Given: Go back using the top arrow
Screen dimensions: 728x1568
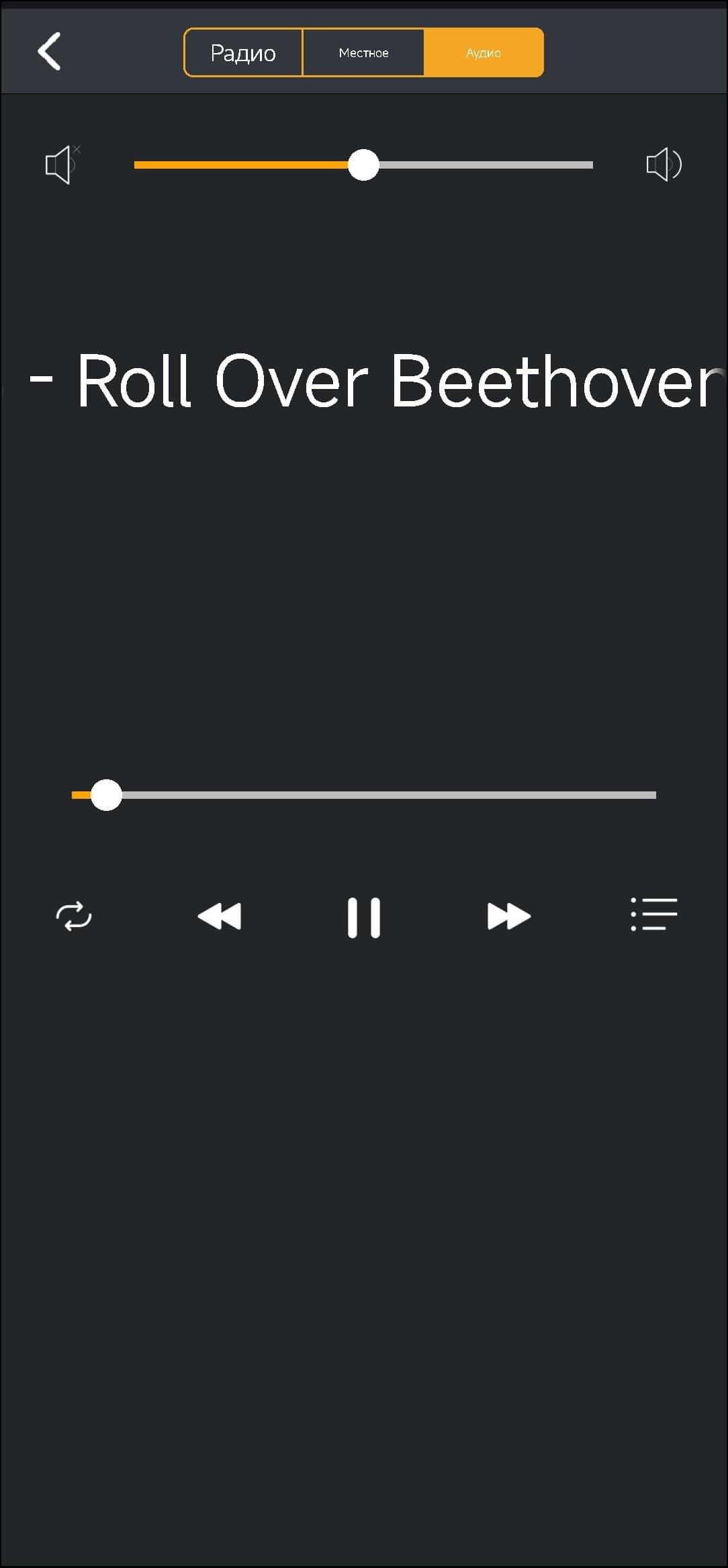Looking at the screenshot, I should coord(49,51).
